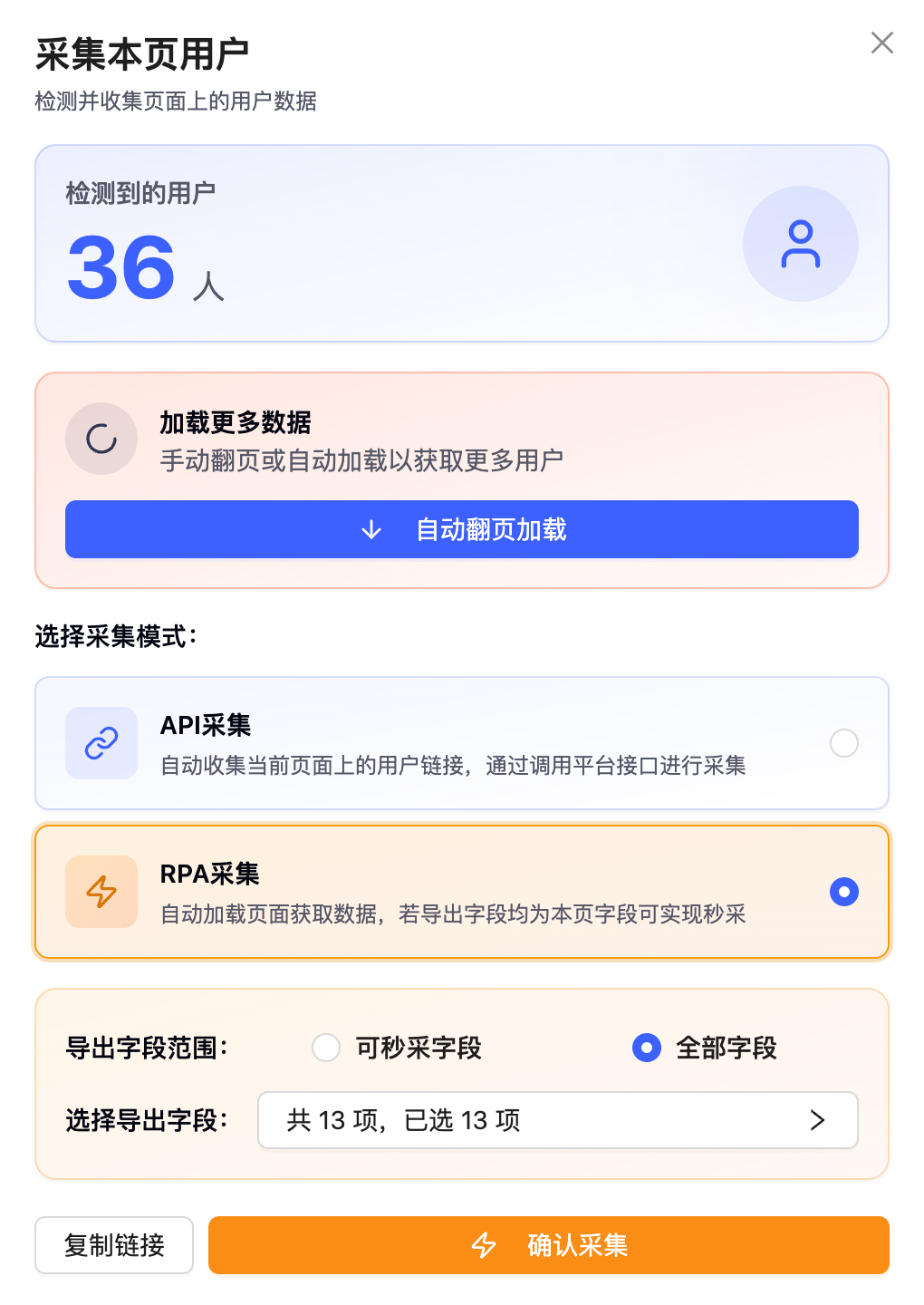Choose the RPA采集 mode
Viewport: 924px width, 1305px height.
pos(843,892)
